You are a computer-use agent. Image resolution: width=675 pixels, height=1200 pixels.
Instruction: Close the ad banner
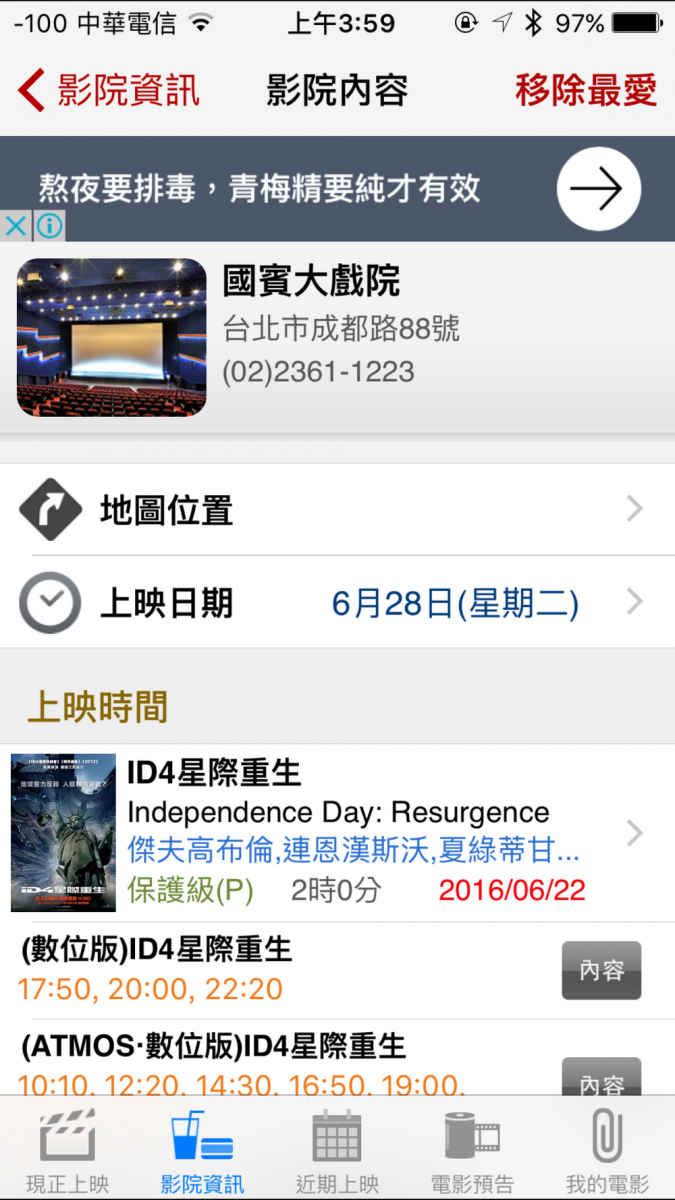(16, 226)
